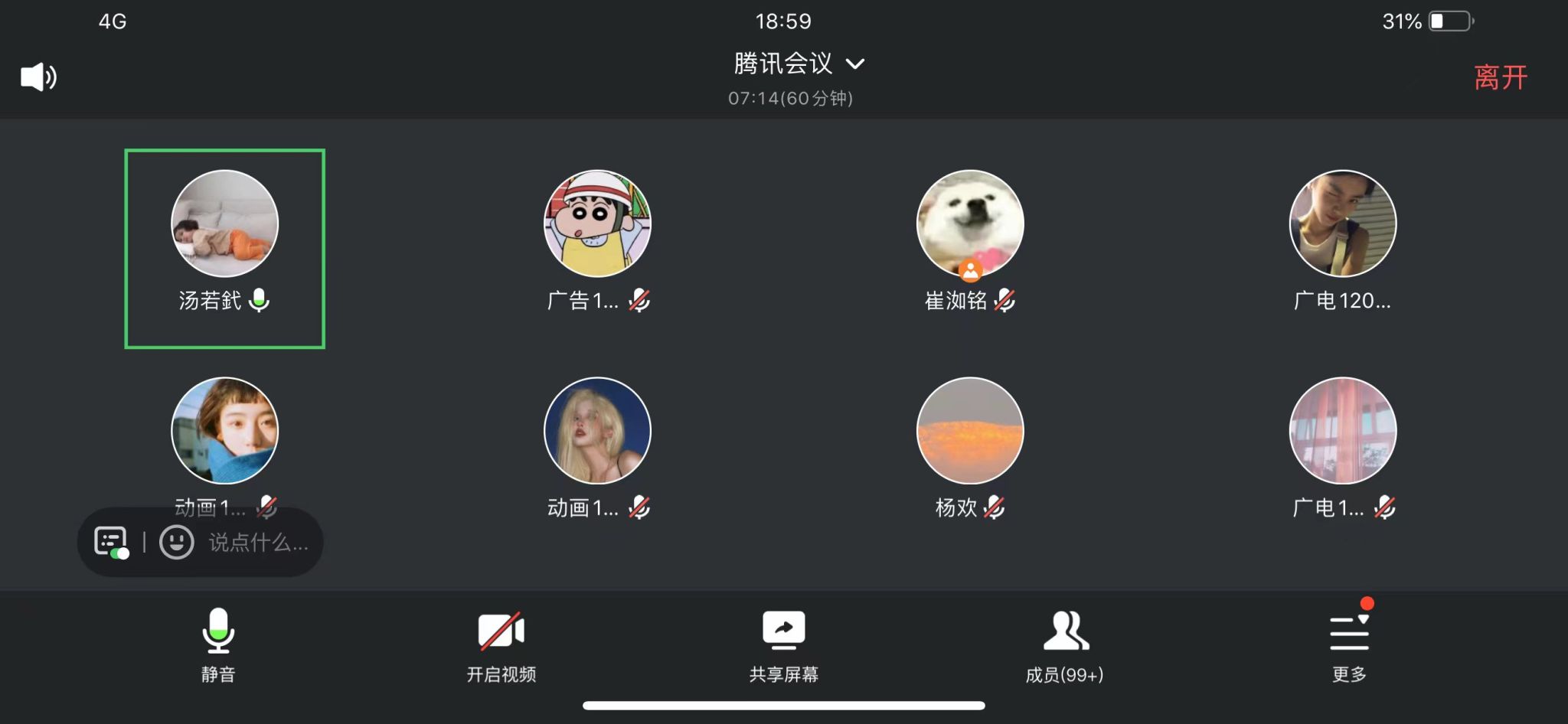Select participant 崔洳铭's avatar
Screen dimensions: 1568x724
[x=970, y=223]
